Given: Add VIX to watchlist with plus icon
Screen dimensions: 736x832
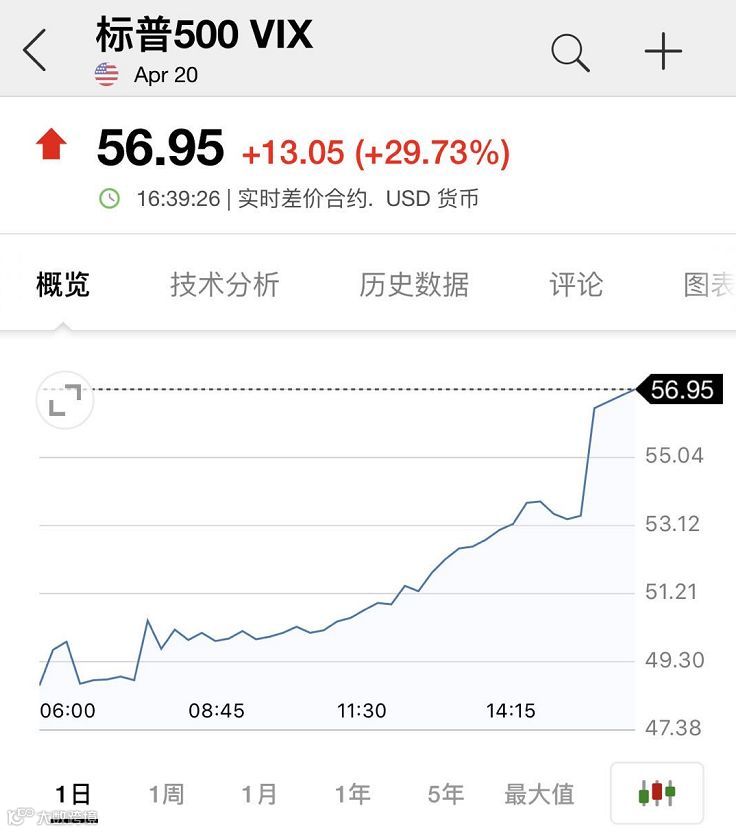Looking at the screenshot, I should point(663,51).
